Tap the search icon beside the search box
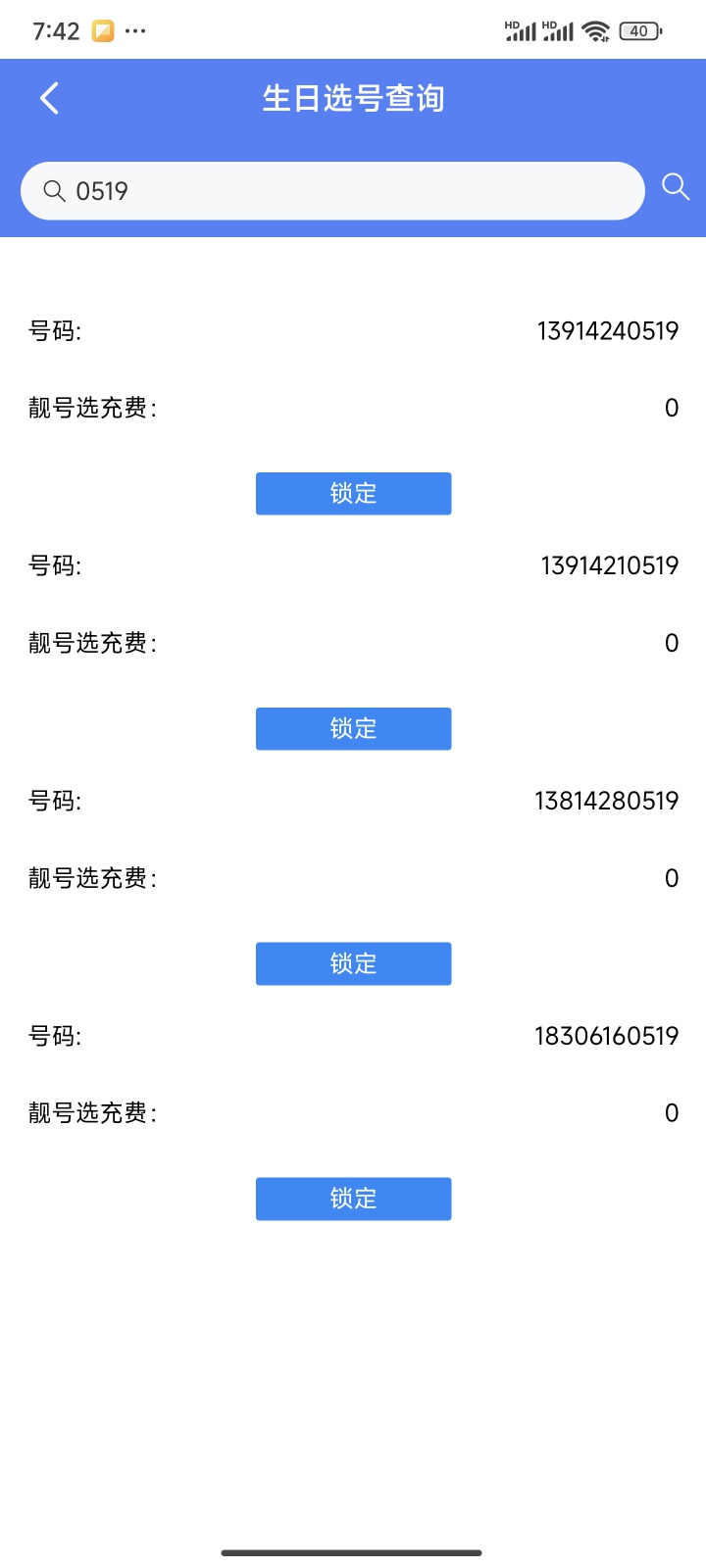Viewport: 706px width, 1568px height. tap(676, 187)
